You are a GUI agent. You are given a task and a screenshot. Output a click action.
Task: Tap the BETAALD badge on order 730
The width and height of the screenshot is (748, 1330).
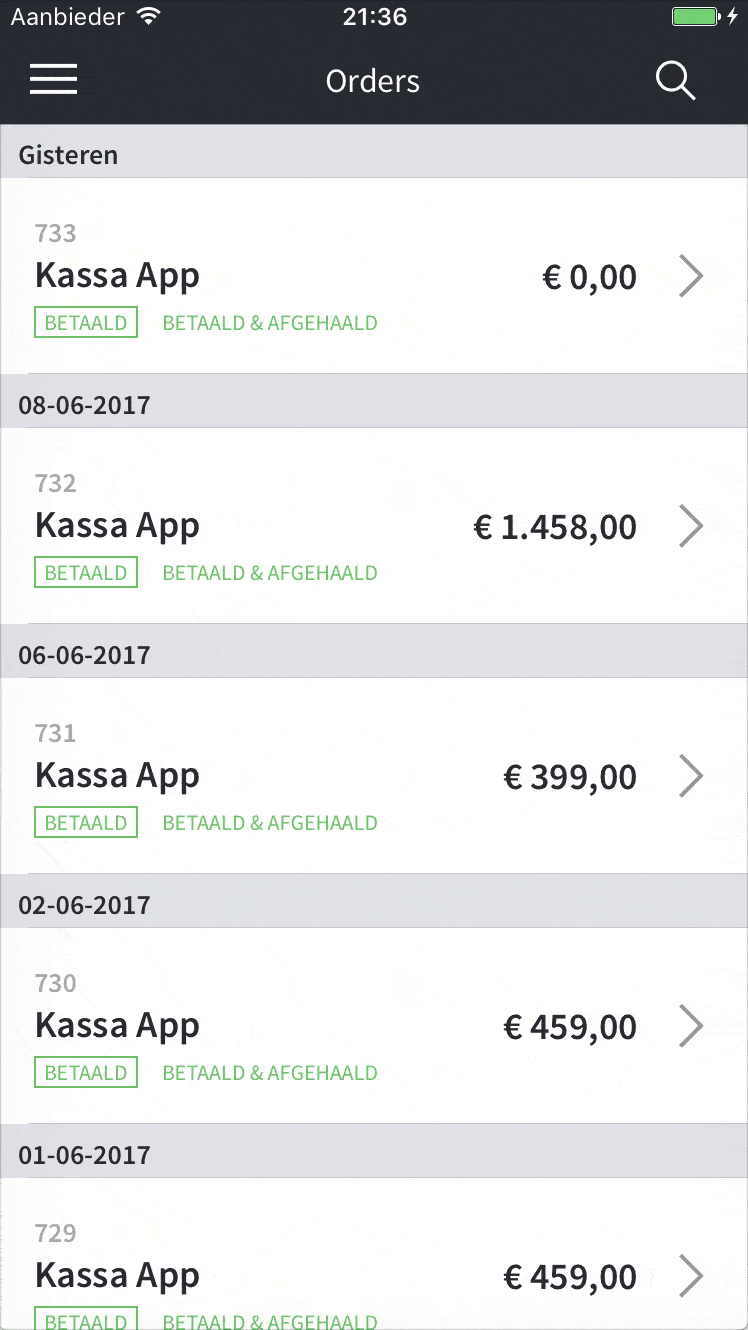click(85, 1072)
